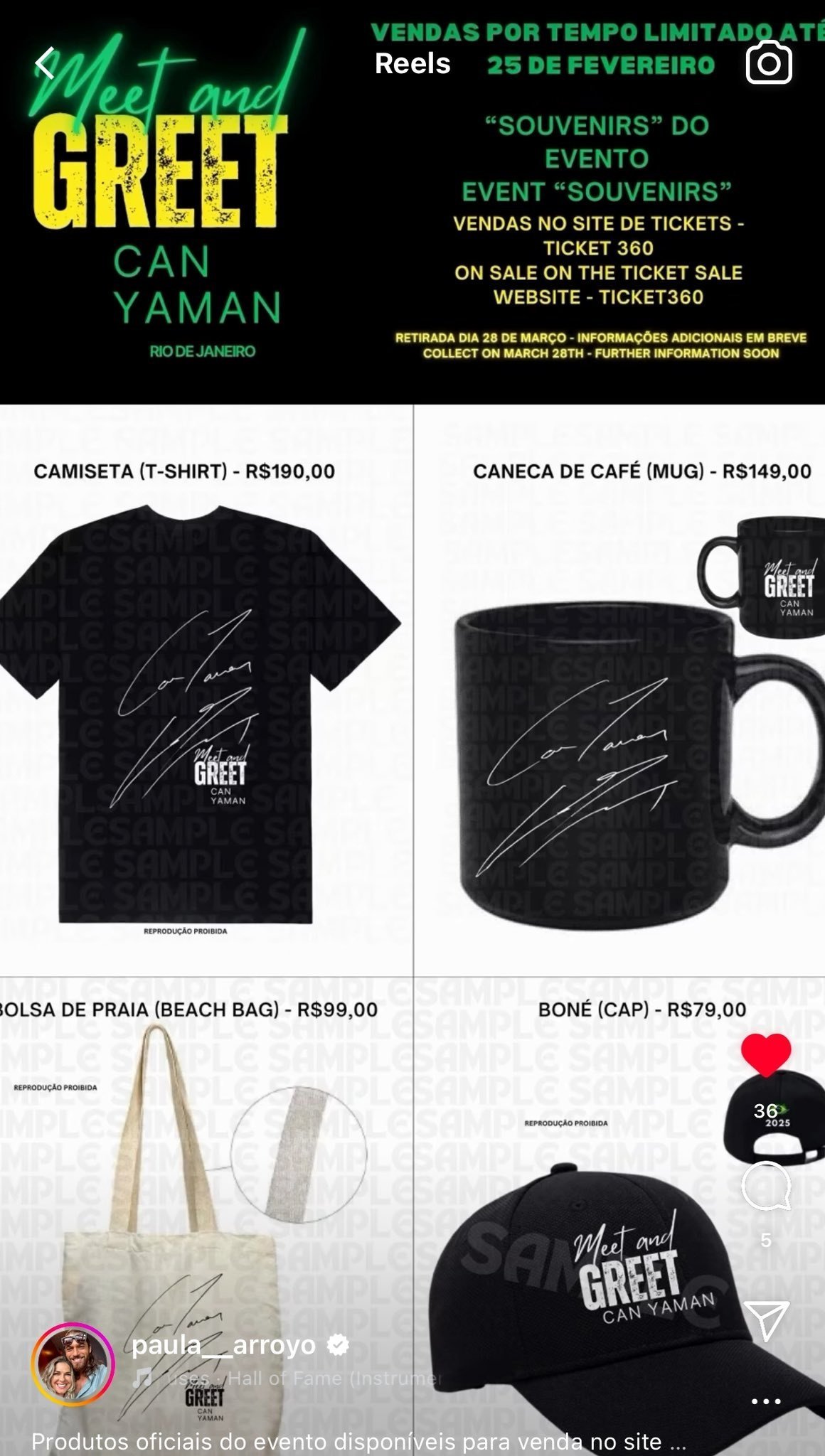Open paula__arroyo's profile picture

point(73,1364)
